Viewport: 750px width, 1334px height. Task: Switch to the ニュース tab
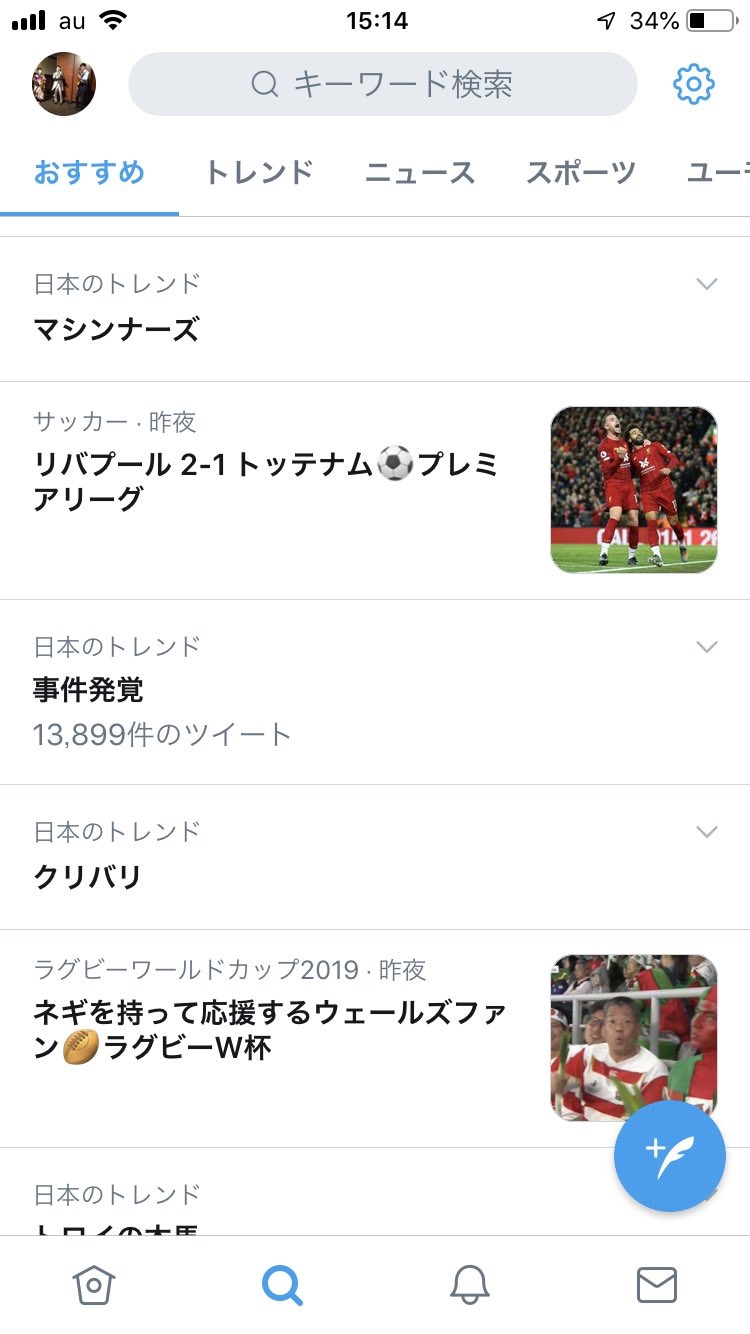tap(419, 173)
